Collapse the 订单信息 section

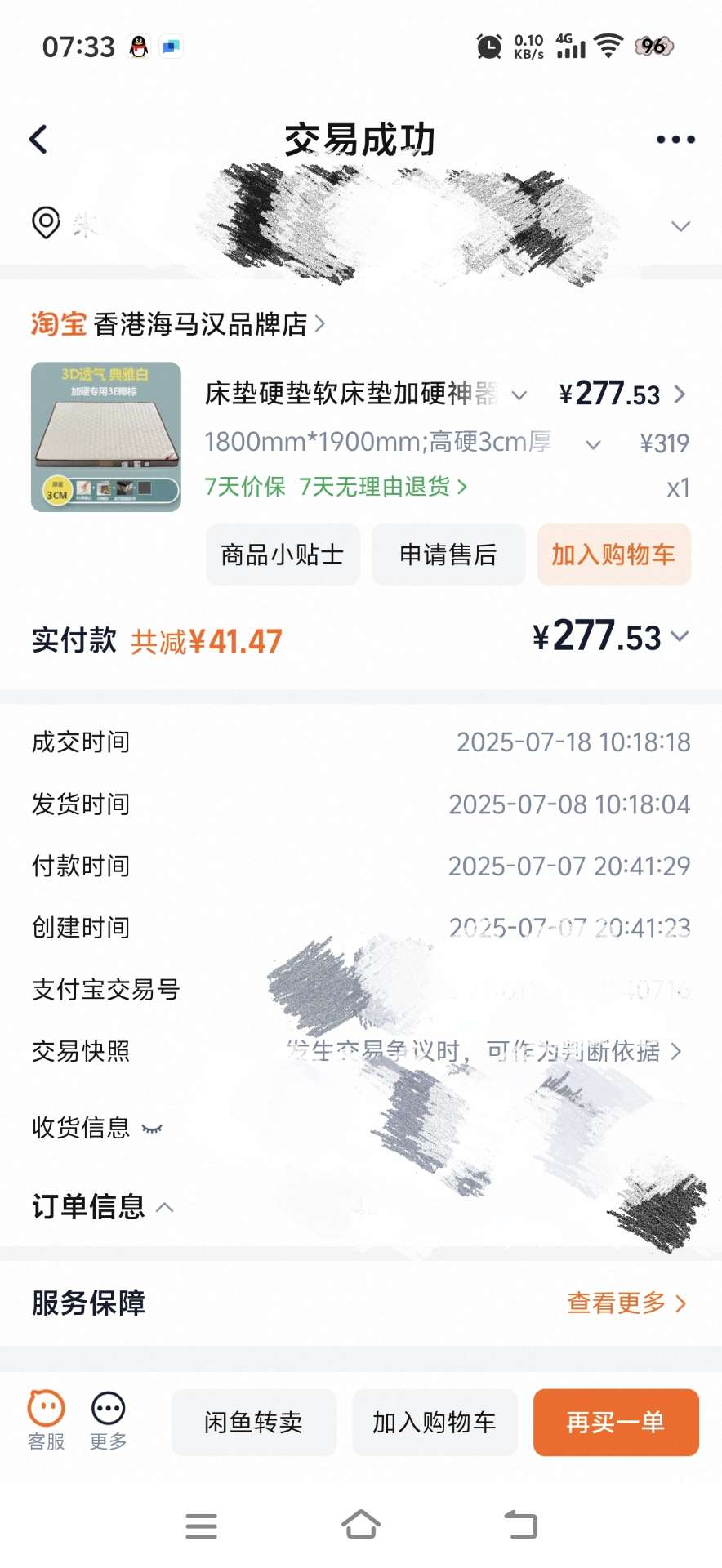tap(165, 1207)
